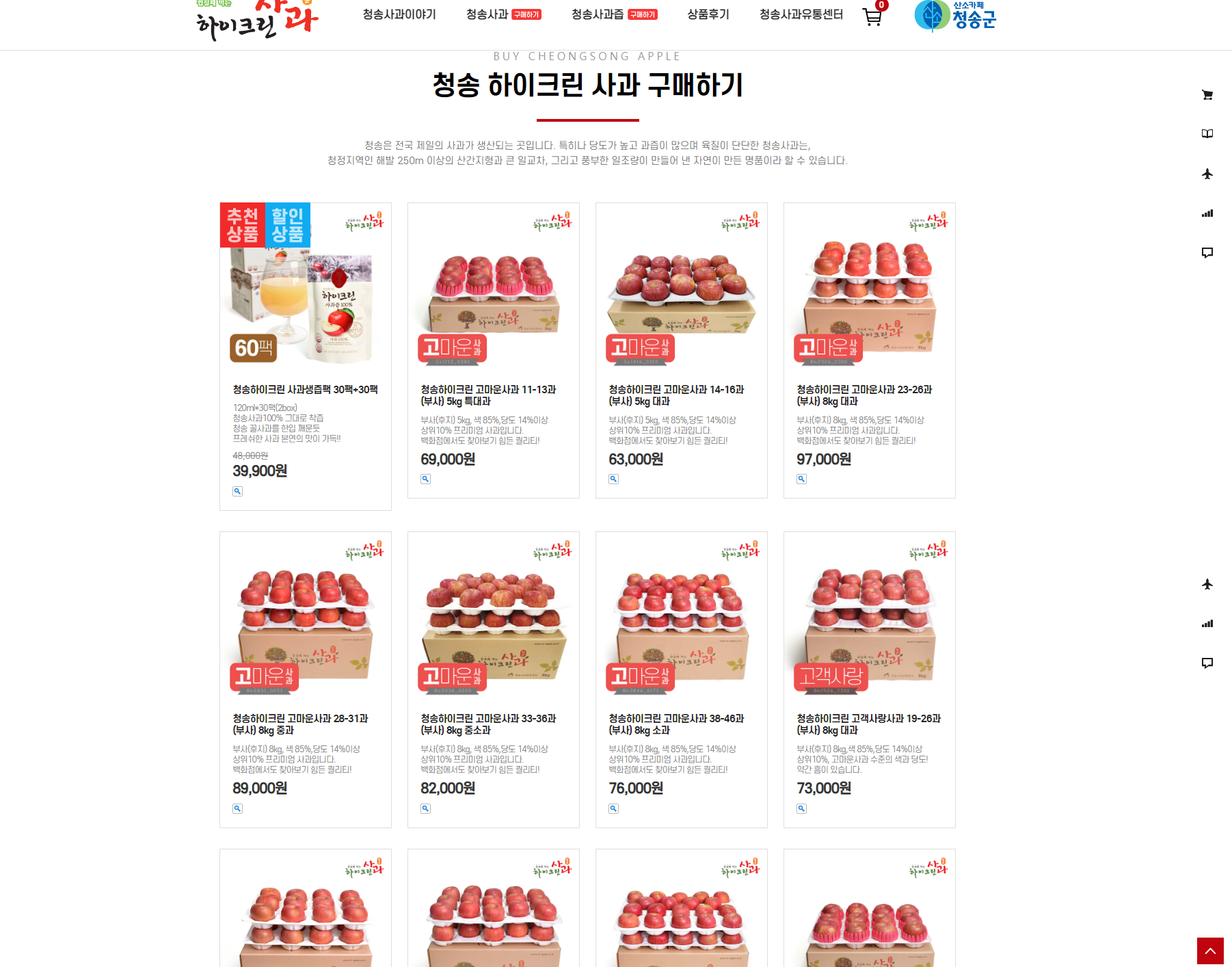The width and height of the screenshot is (1232, 967).
Task: Open 고마운사과 38-46과 8kg 소과 product
Action: (676, 724)
